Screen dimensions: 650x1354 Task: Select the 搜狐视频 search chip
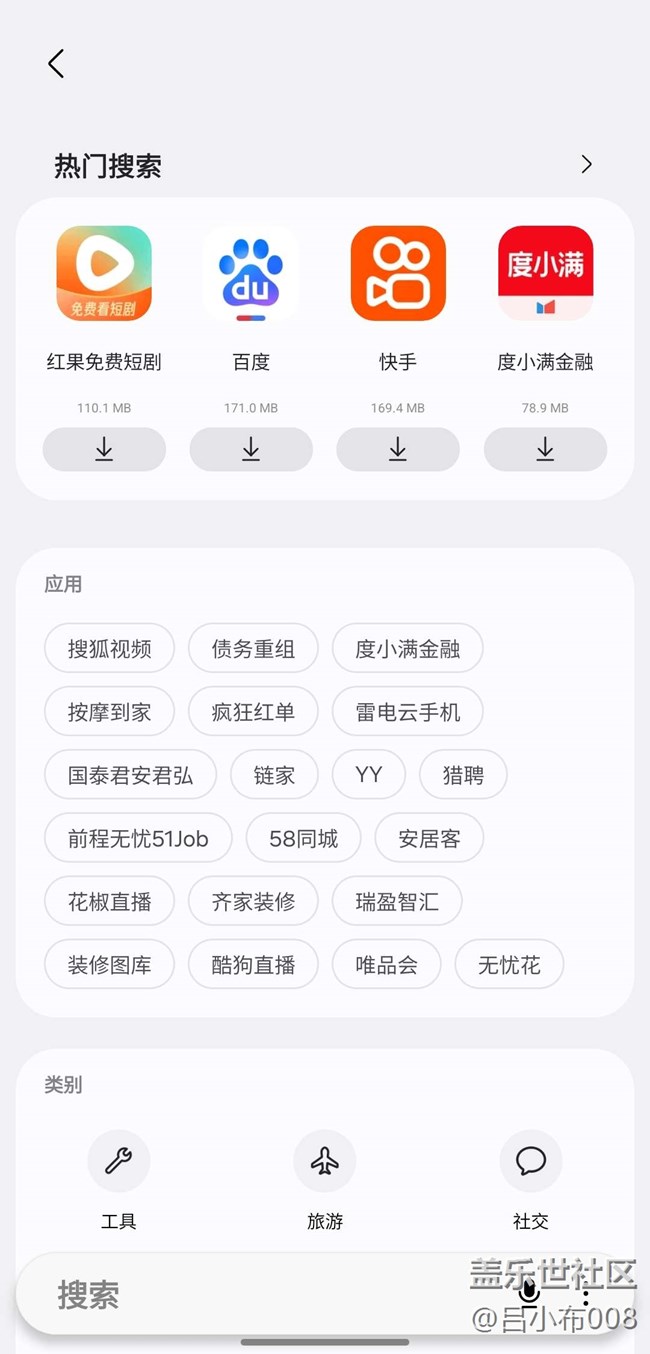pyautogui.click(x=110, y=649)
